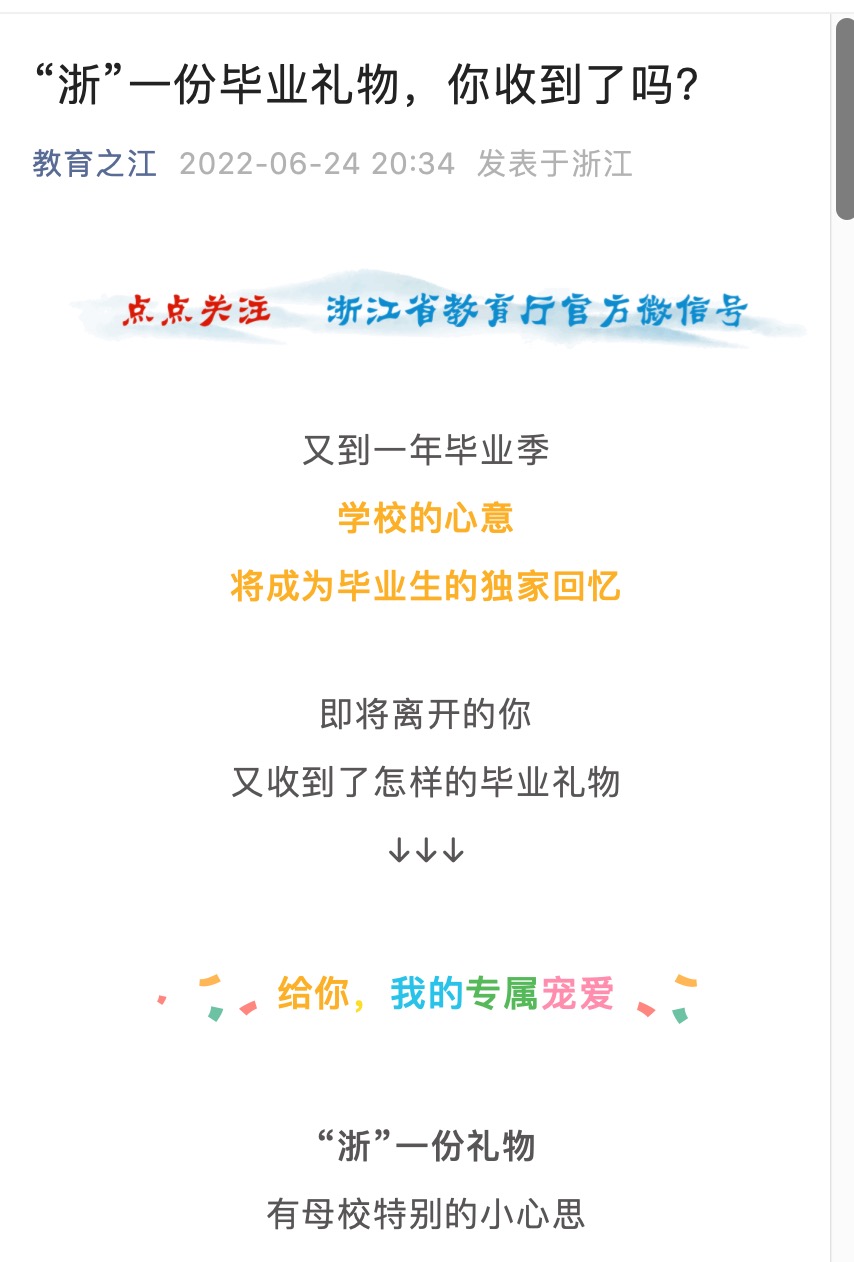The image size is (854, 1262).
Task: Open the 教育之江 account link
Action: [x=94, y=163]
